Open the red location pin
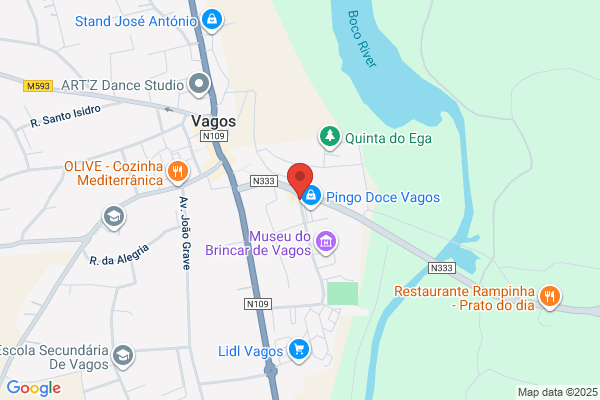This screenshot has width=600, height=400. click(300, 180)
